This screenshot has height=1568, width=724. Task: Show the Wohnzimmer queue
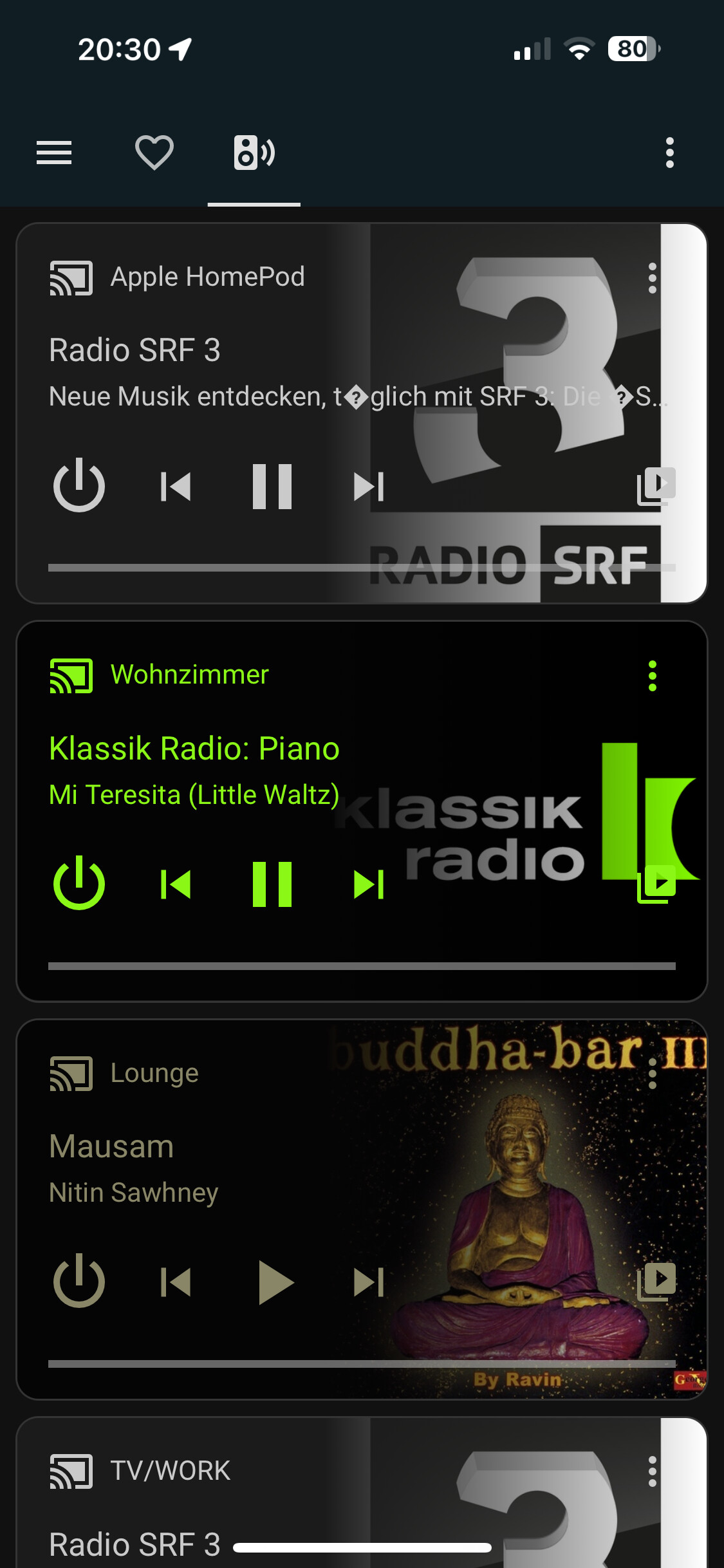(x=656, y=884)
